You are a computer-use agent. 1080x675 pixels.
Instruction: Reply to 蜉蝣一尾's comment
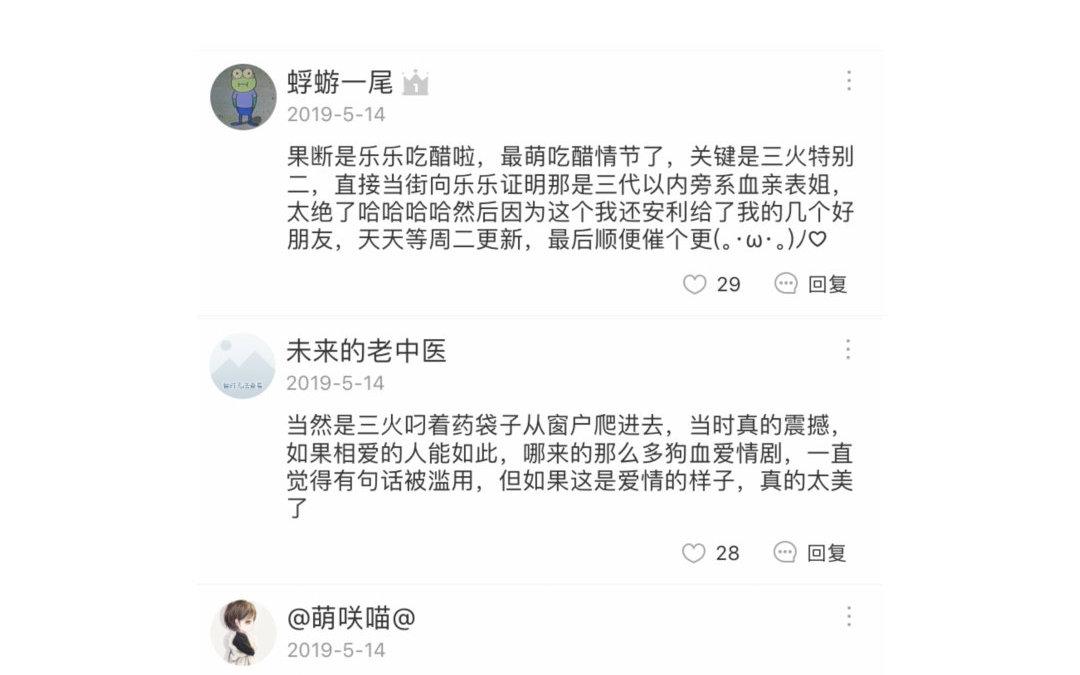(x=811, y=284)
